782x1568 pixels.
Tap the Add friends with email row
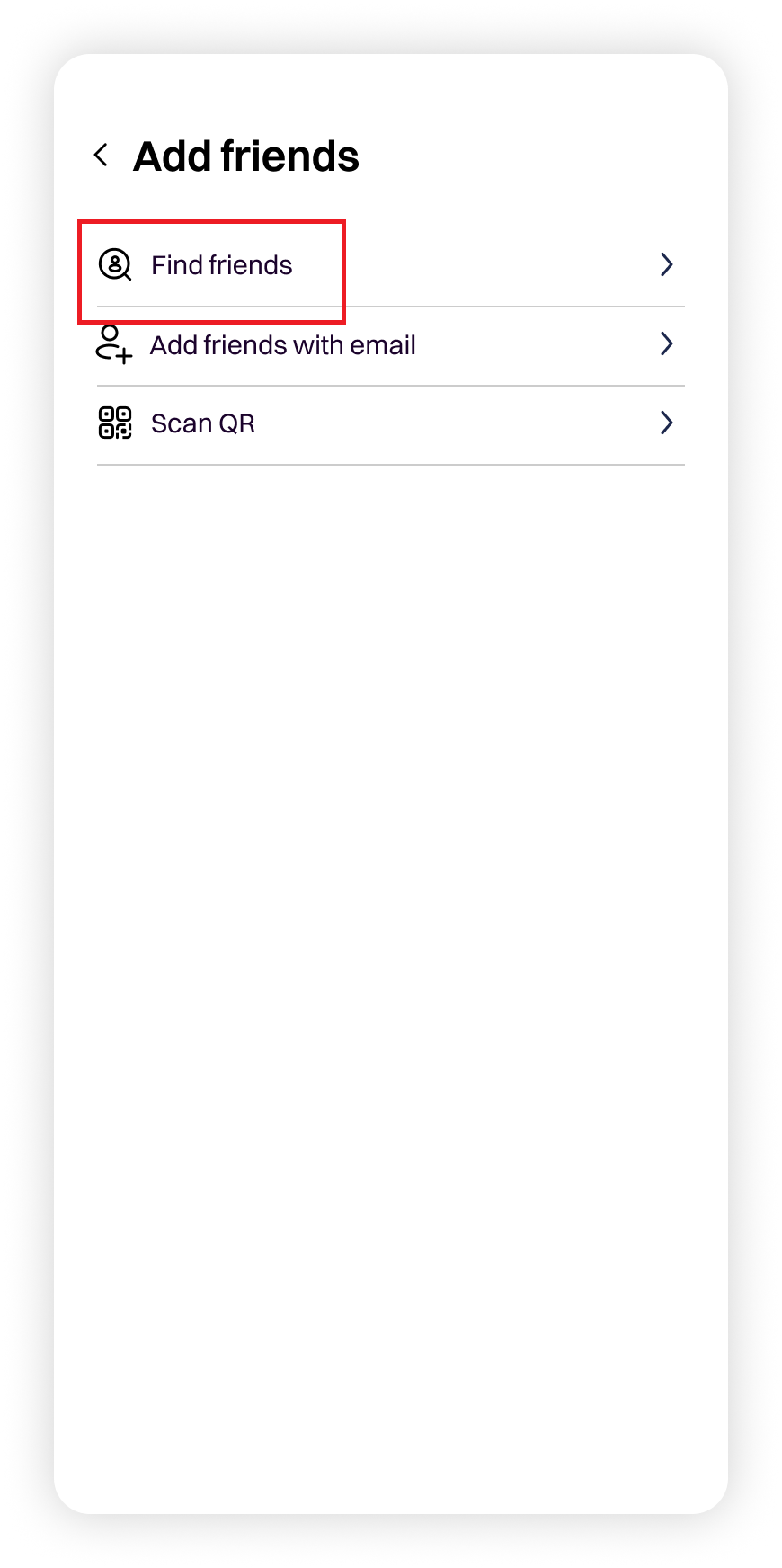point(360,344)
